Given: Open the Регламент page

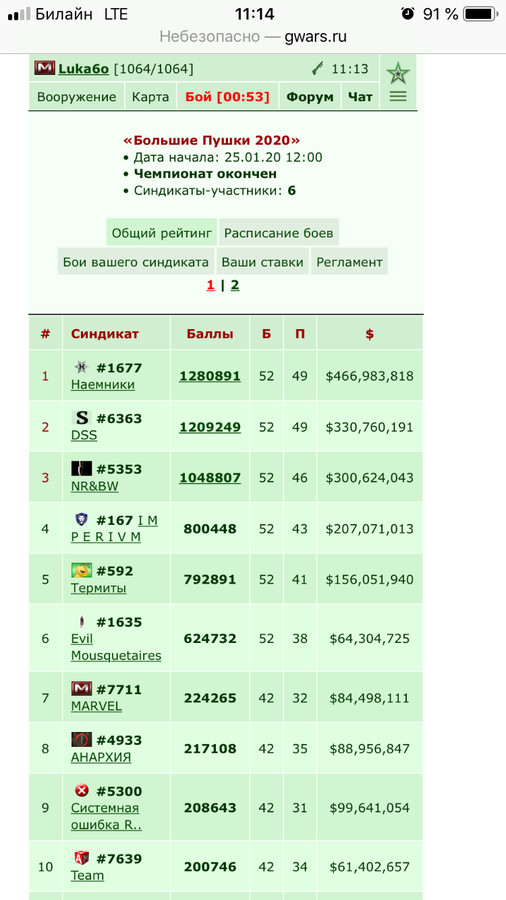Looking at the screenshot, I should (x=349, y=262).
